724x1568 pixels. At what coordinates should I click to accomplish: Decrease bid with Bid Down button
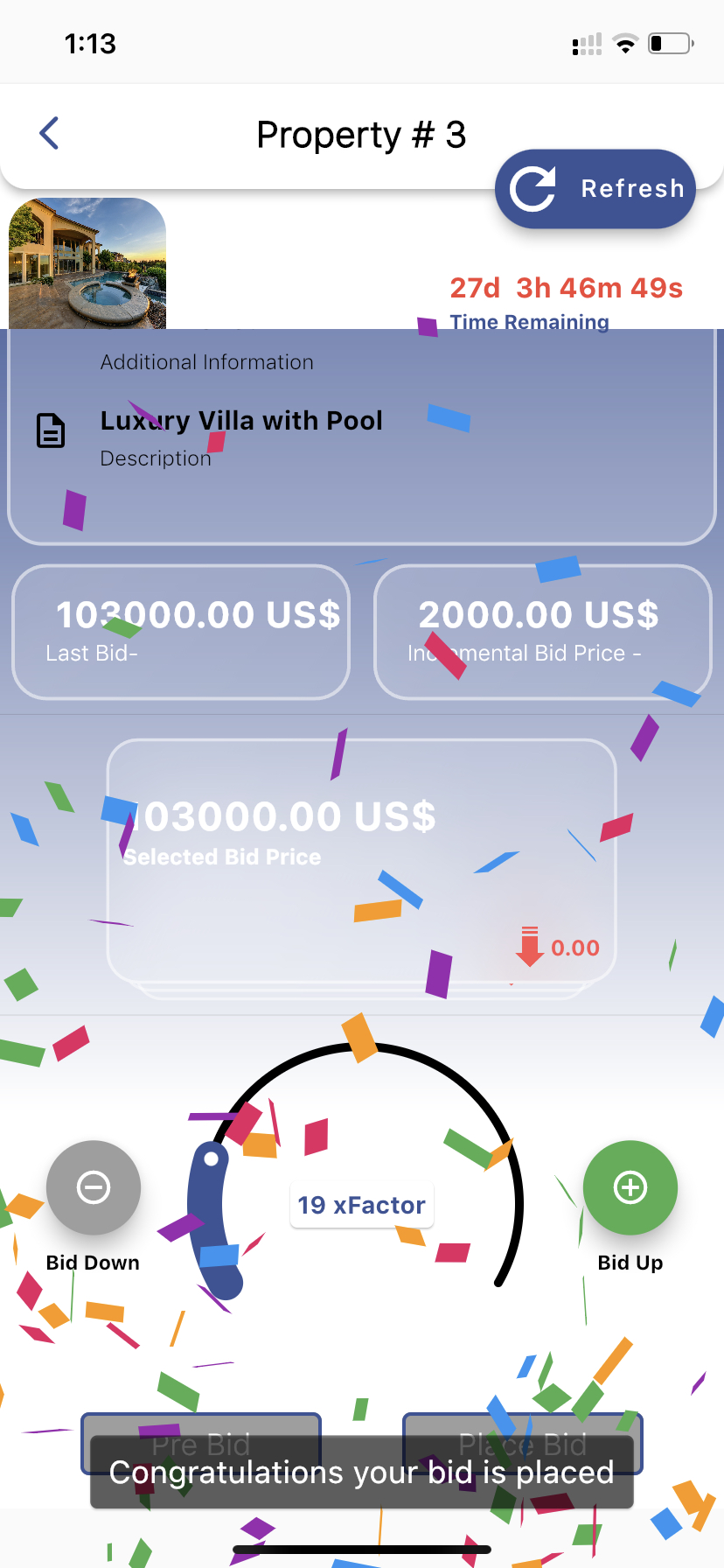pos(94,1187)
